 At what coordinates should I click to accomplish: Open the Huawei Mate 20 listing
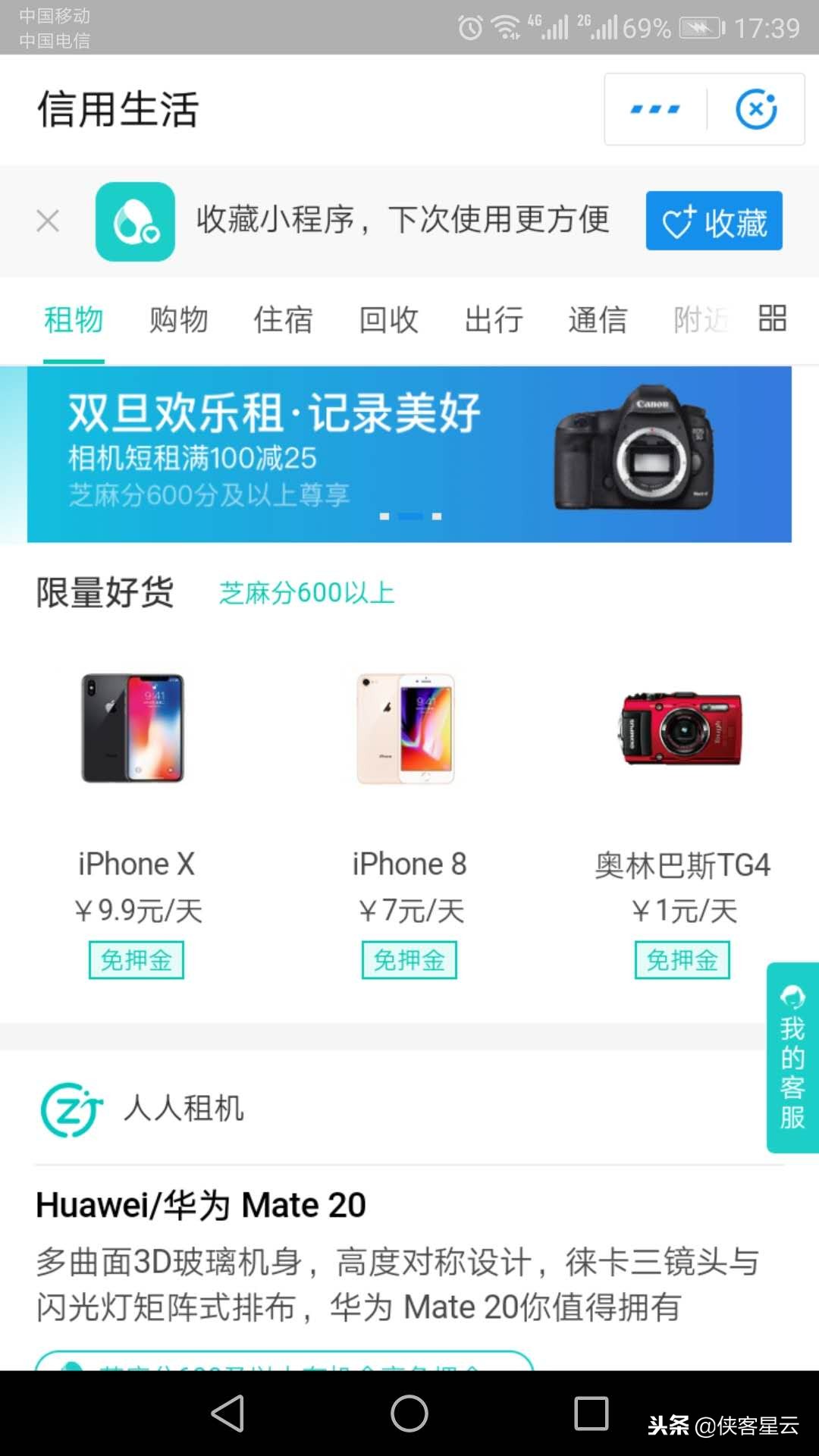click(x=201, y=1203)
